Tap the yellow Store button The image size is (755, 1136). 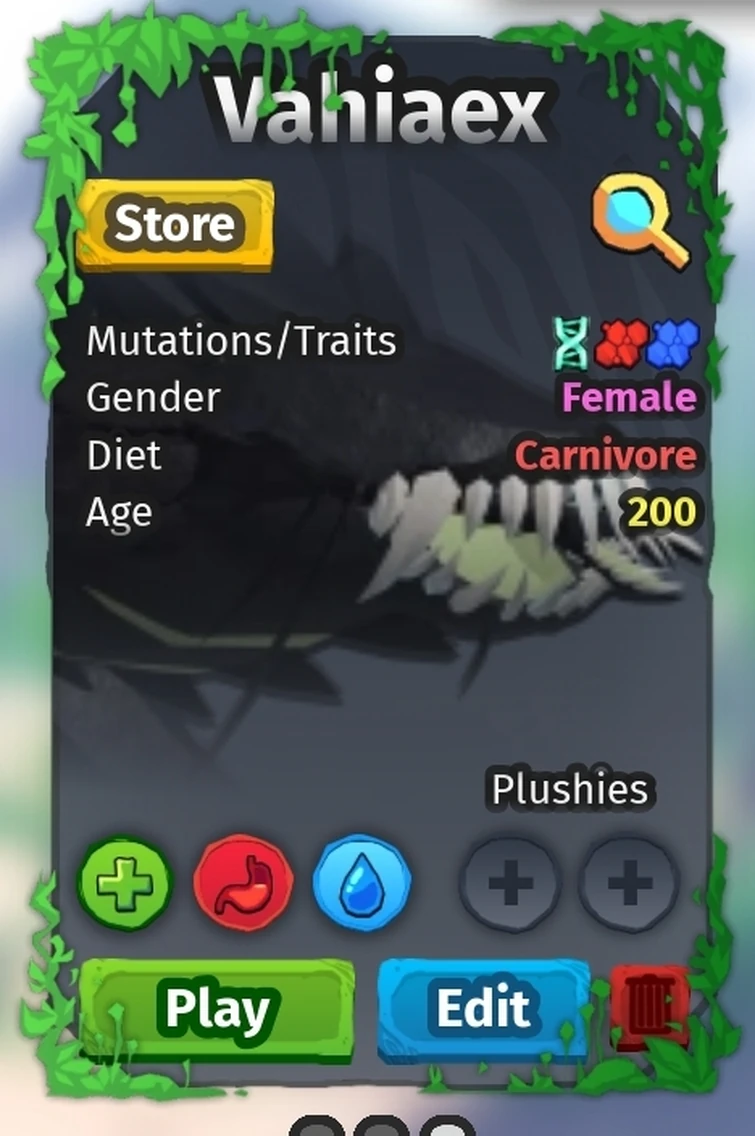click(175, 224)
